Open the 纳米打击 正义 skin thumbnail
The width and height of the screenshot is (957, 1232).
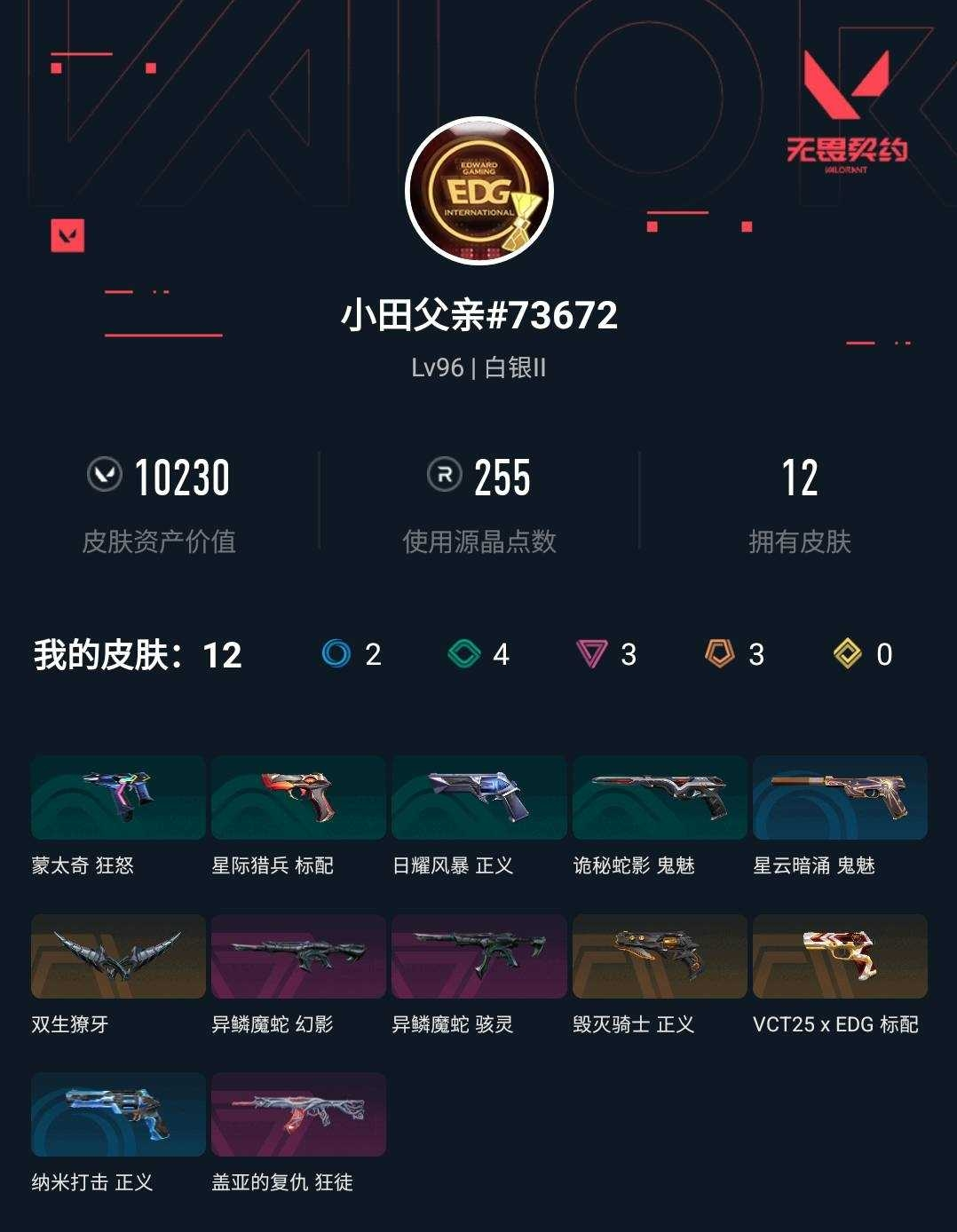[x=116, y=1114]
